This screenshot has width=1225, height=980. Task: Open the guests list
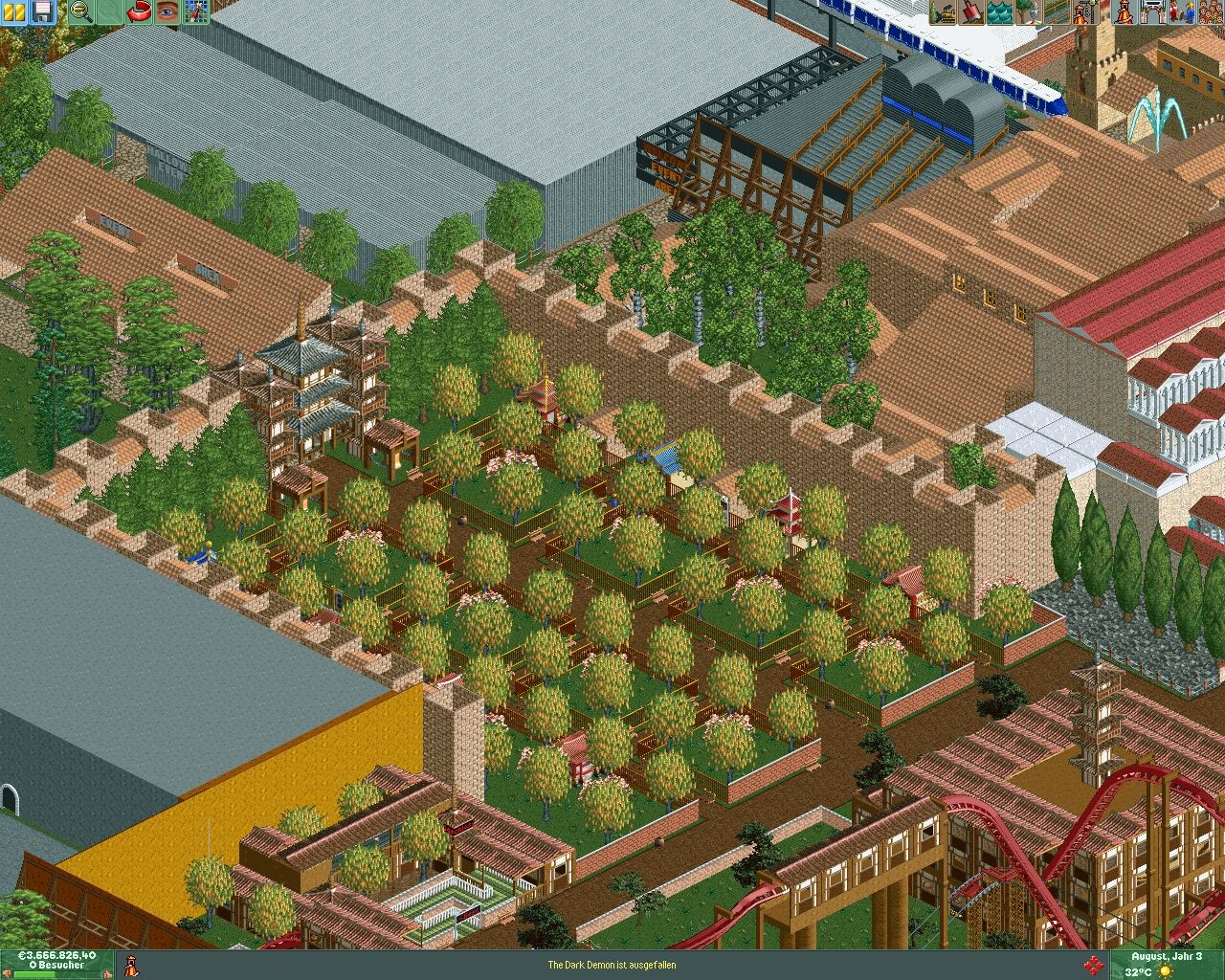pyautogui.click(x=1211, y=11)
